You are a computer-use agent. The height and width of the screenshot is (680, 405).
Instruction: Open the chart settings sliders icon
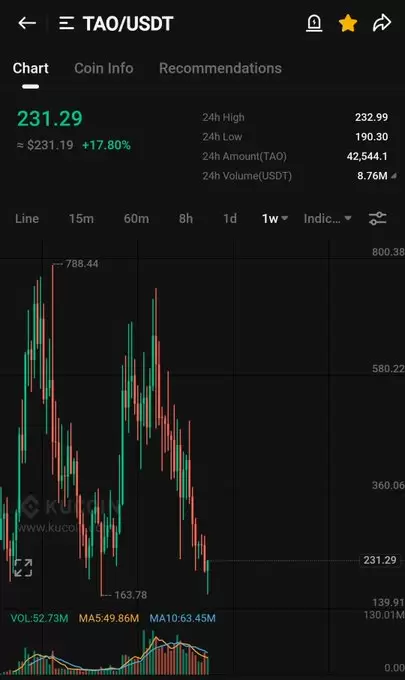point(378,219)
